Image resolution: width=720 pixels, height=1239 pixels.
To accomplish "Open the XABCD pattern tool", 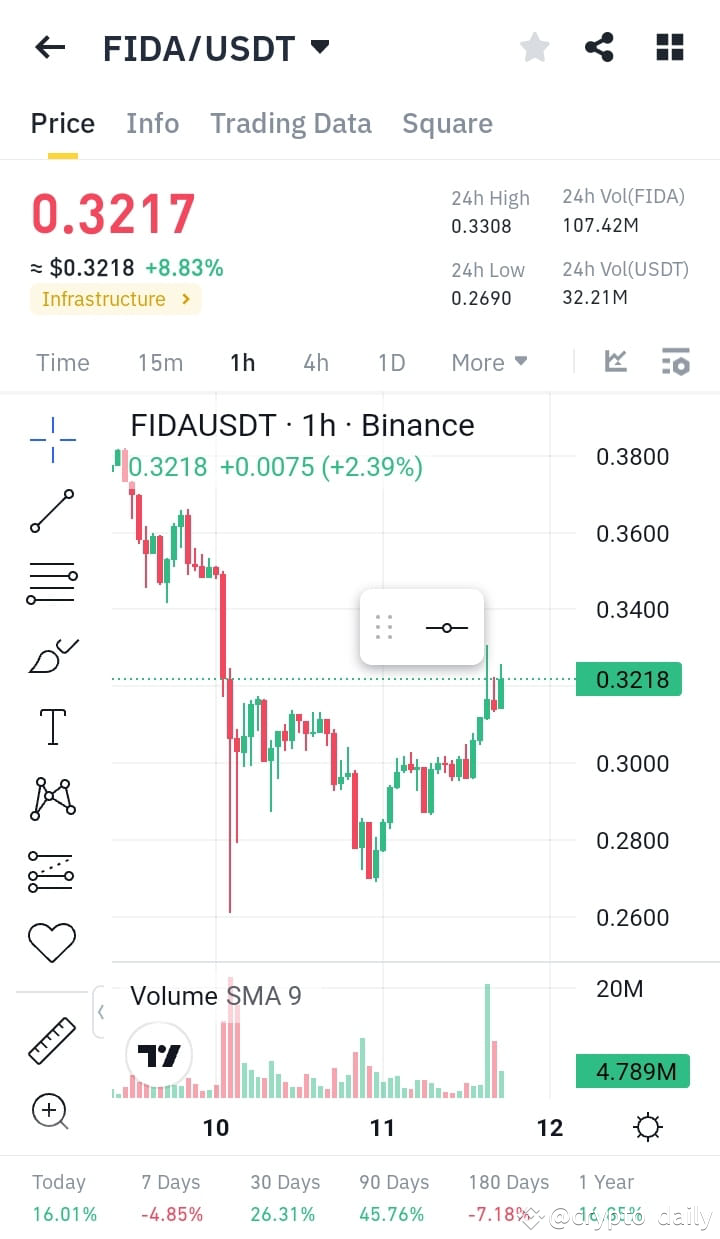I will (52, 797).
